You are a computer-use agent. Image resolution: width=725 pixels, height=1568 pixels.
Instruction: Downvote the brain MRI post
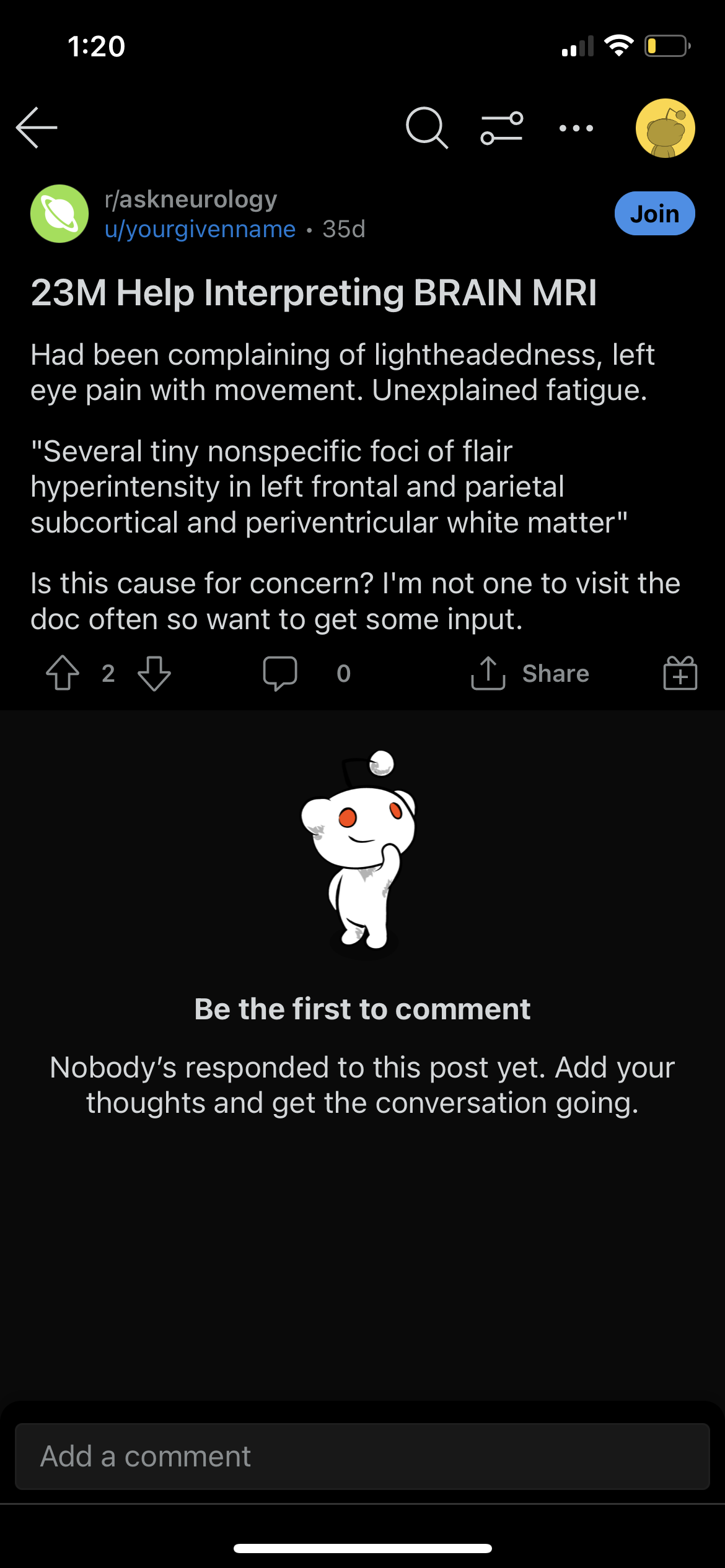tap(154, 673)
